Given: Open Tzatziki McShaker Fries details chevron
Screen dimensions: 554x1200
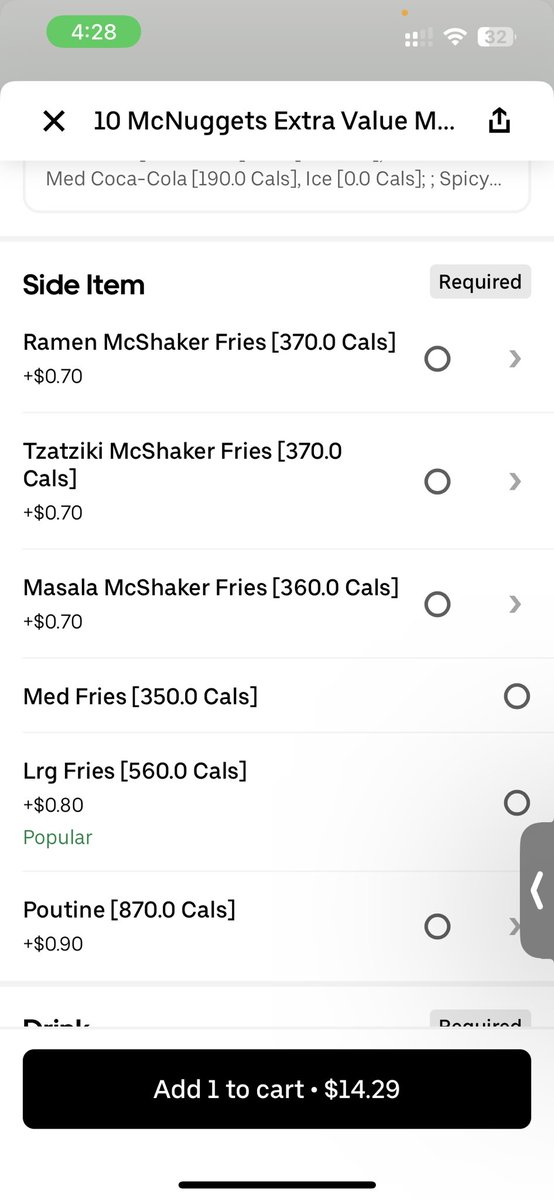Looking at the screenshot, I should 515,482.
